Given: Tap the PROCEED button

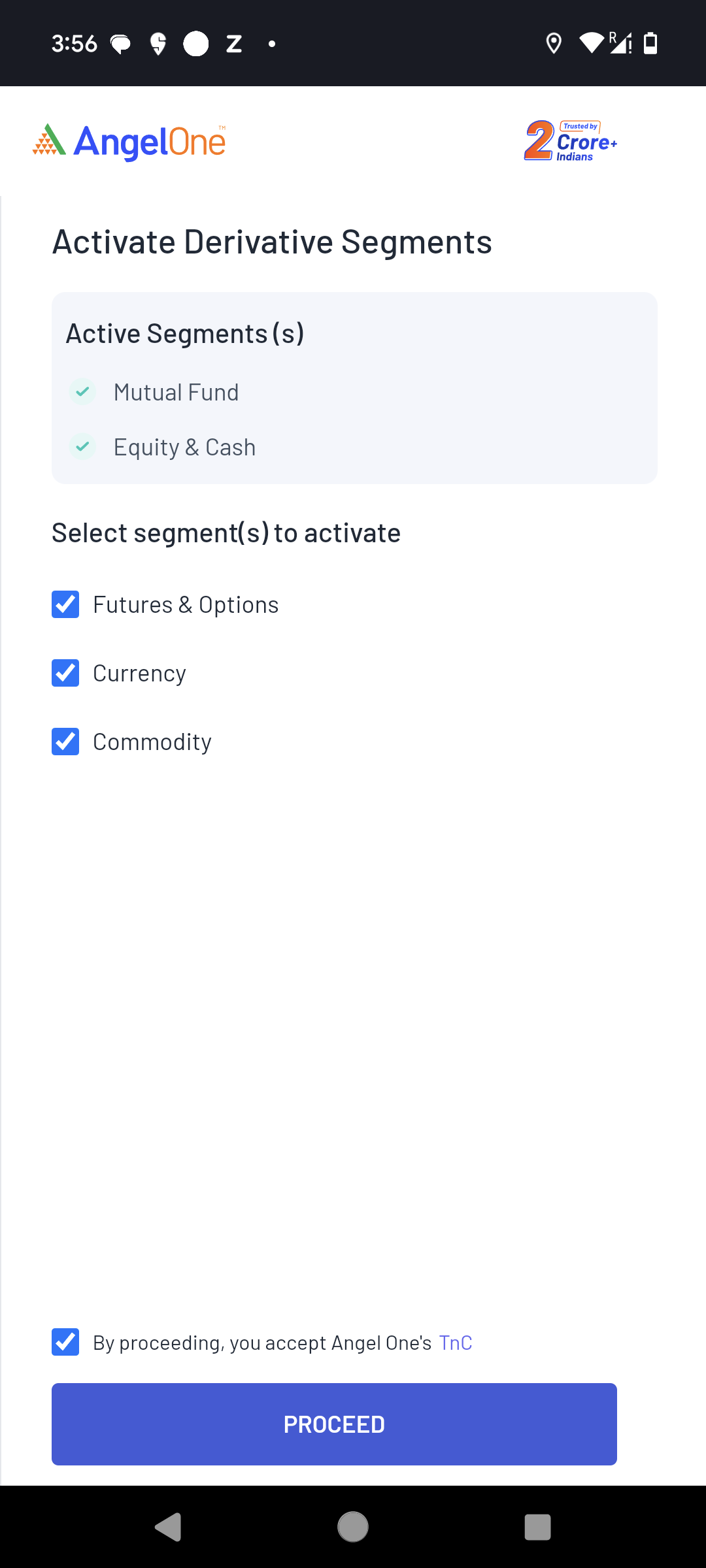Looking at the screenshot, I should 334,1424.
